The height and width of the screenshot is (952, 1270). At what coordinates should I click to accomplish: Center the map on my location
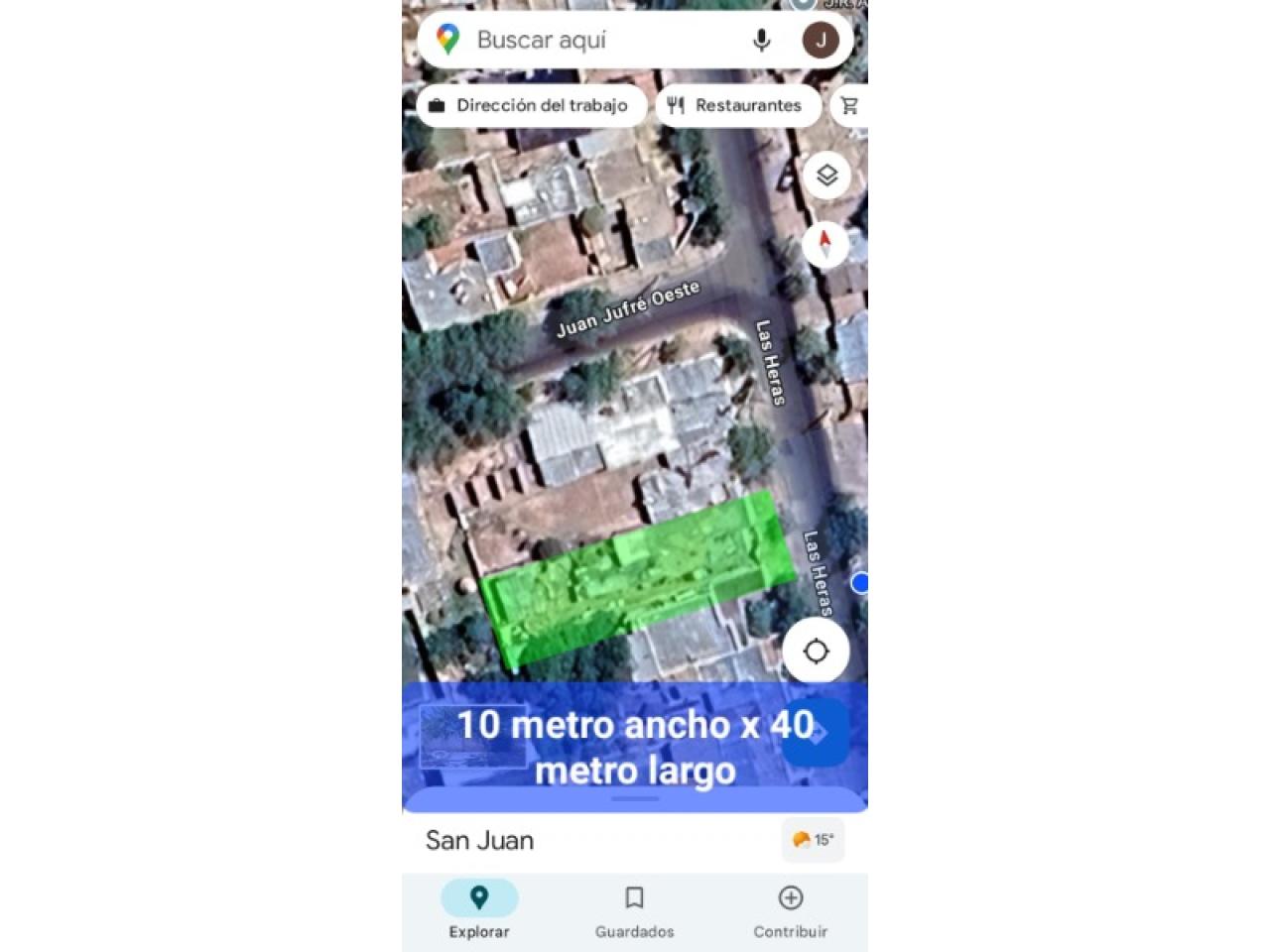[x=816, y=652]
